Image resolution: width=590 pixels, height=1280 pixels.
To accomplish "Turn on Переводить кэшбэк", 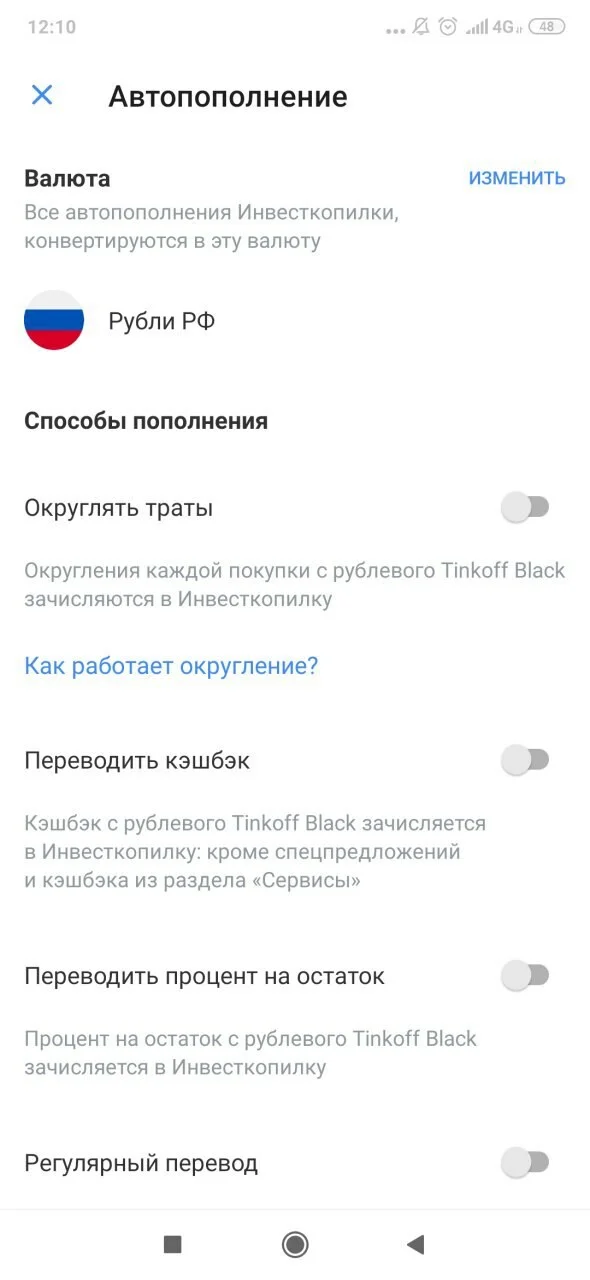I will 526,761.
